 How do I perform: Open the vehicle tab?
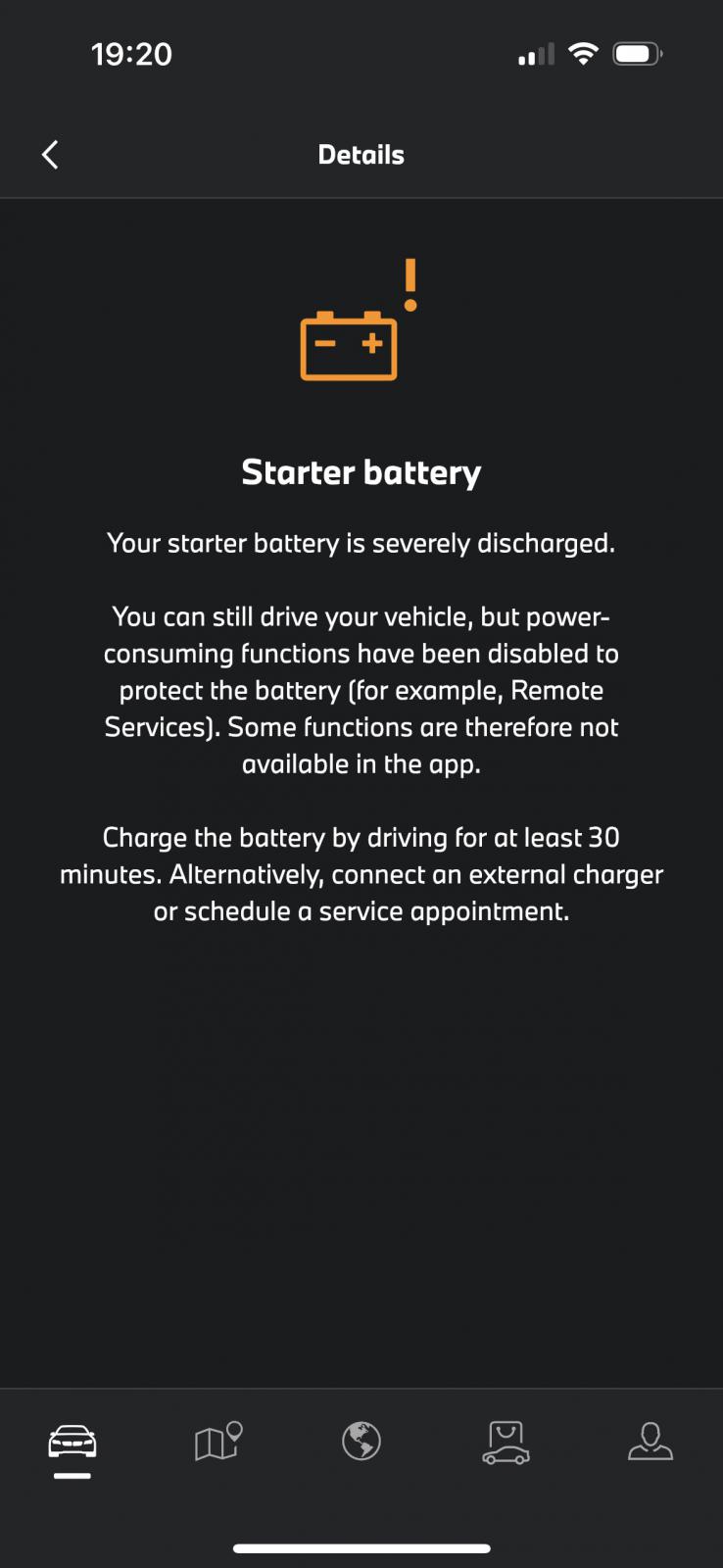[x=72, y=1442]
